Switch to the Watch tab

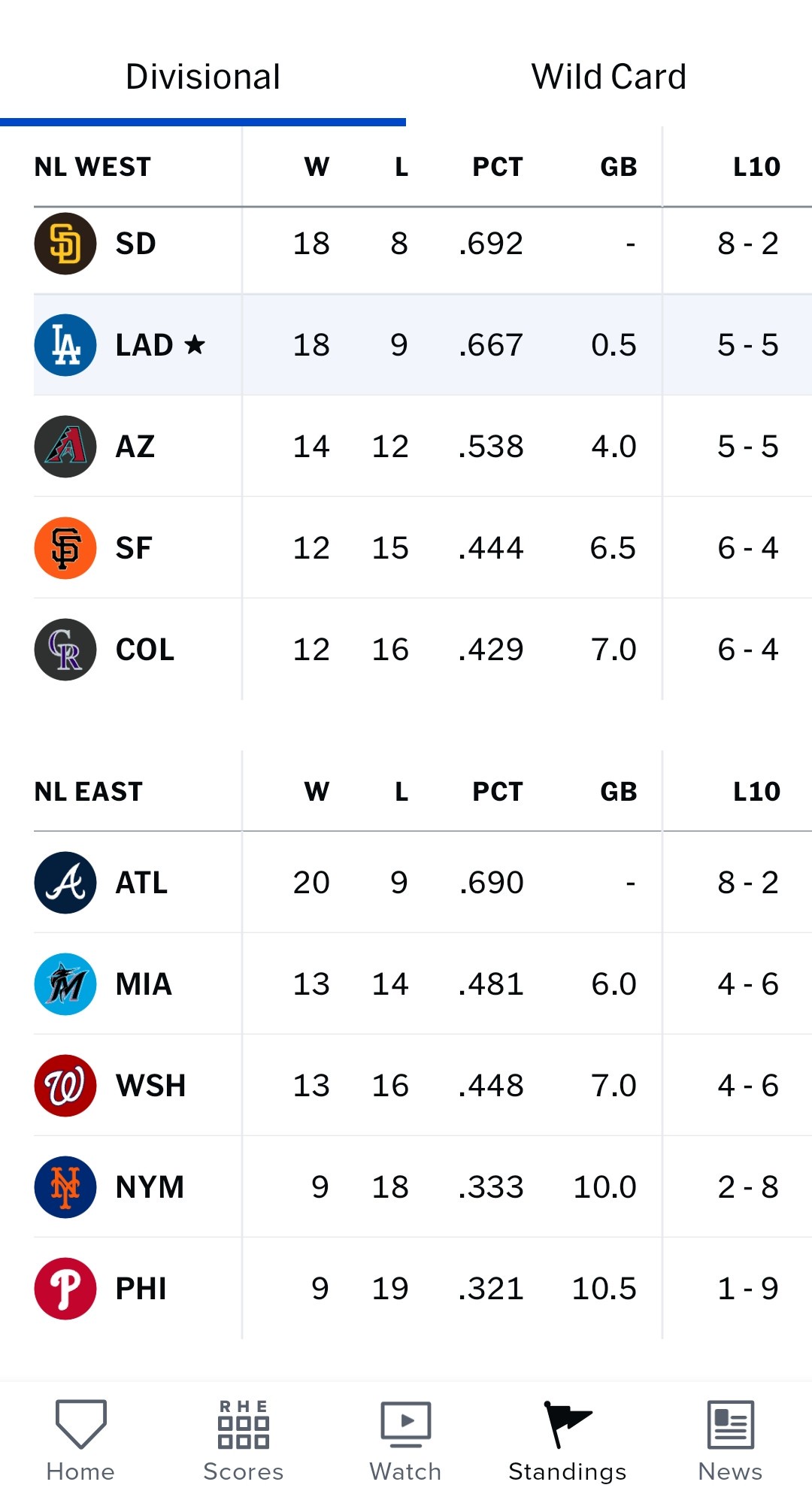pyautogui.click(x=405, y=1440)
